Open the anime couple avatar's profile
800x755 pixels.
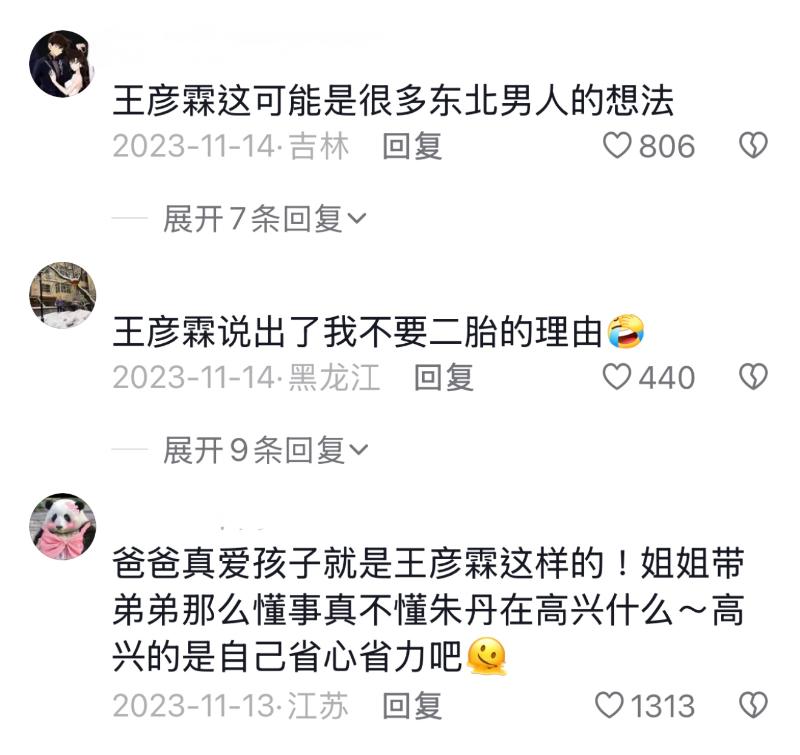click(x=62, y=64)
